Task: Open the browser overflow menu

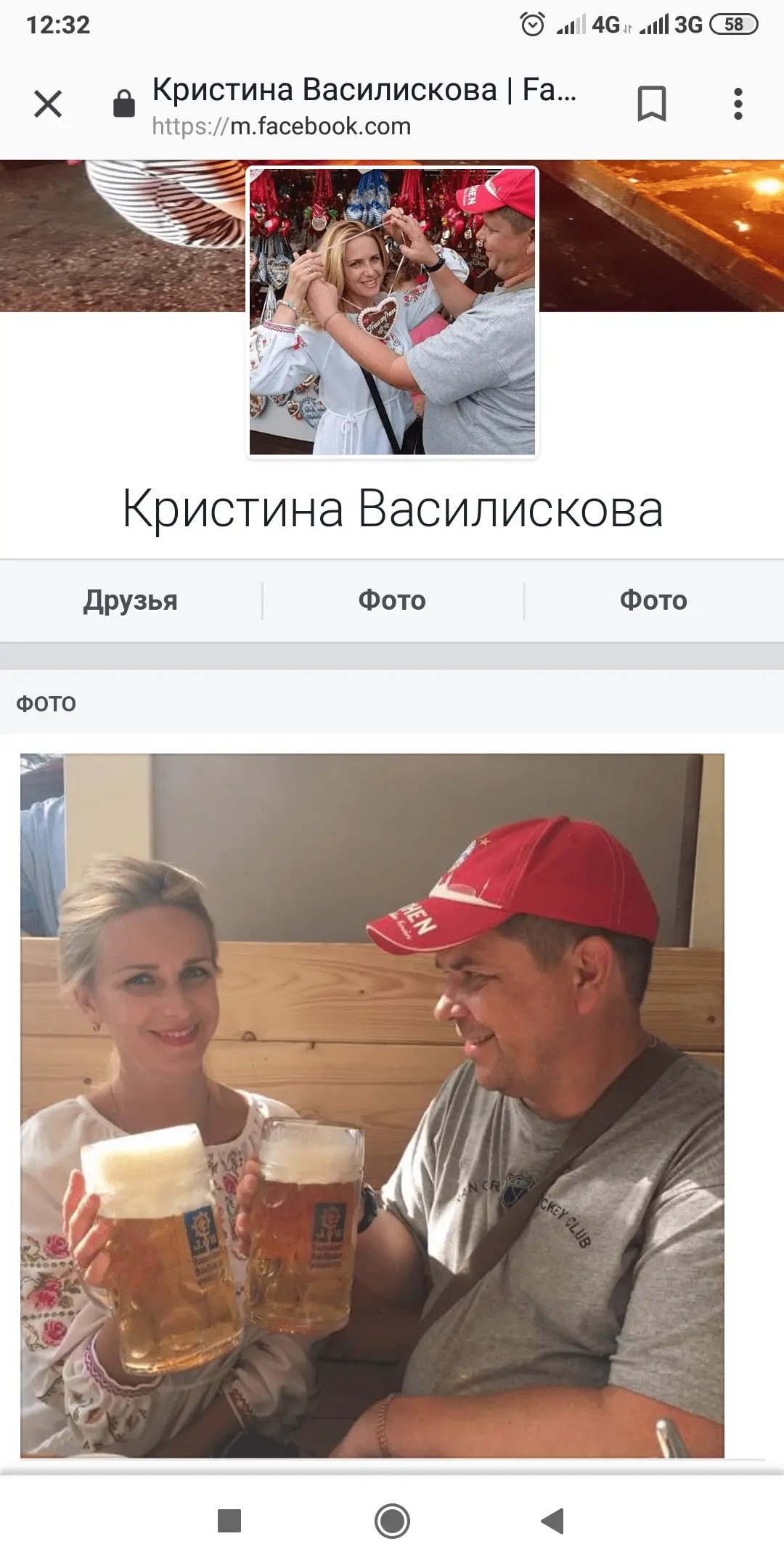Action: click(x=738, y=104)
